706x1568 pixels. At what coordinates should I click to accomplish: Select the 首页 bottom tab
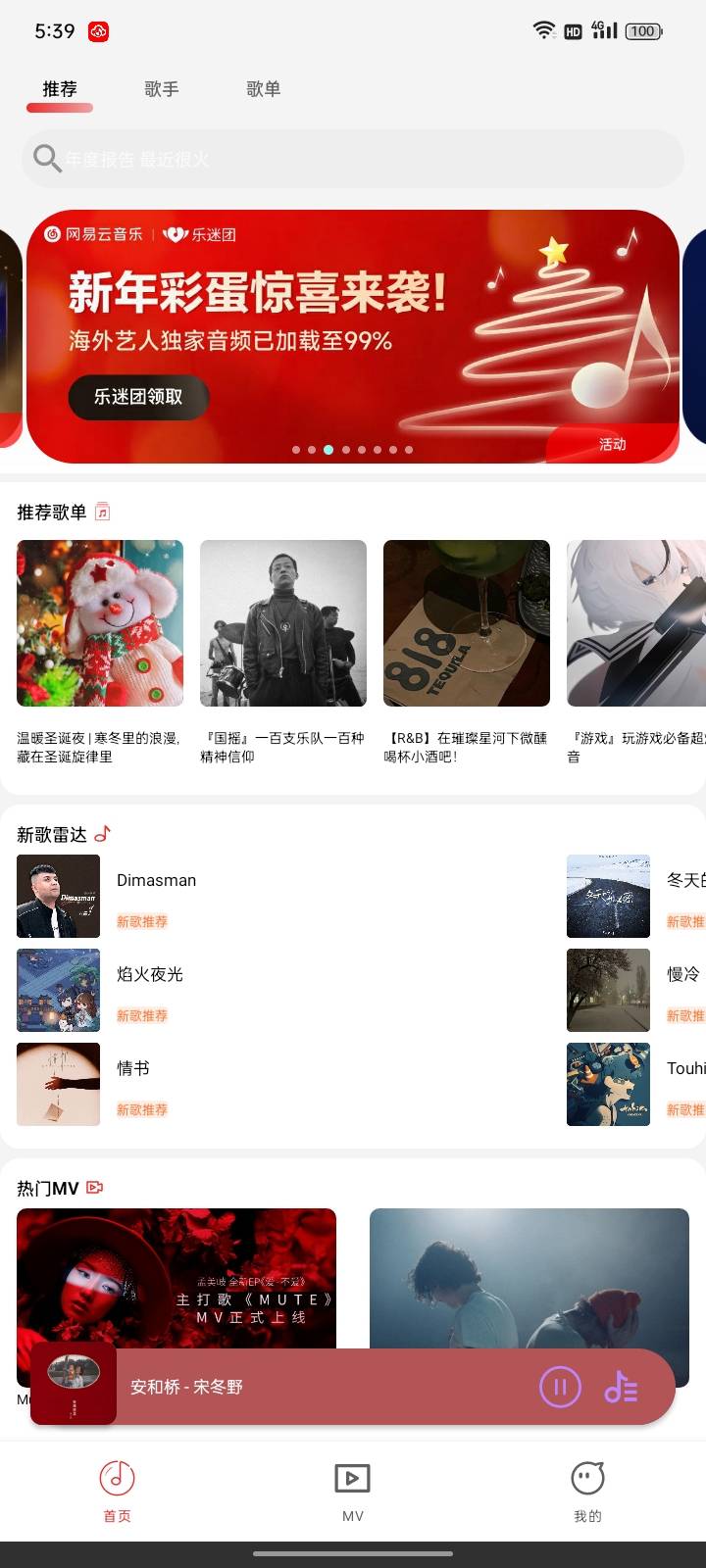point(118,1491)
